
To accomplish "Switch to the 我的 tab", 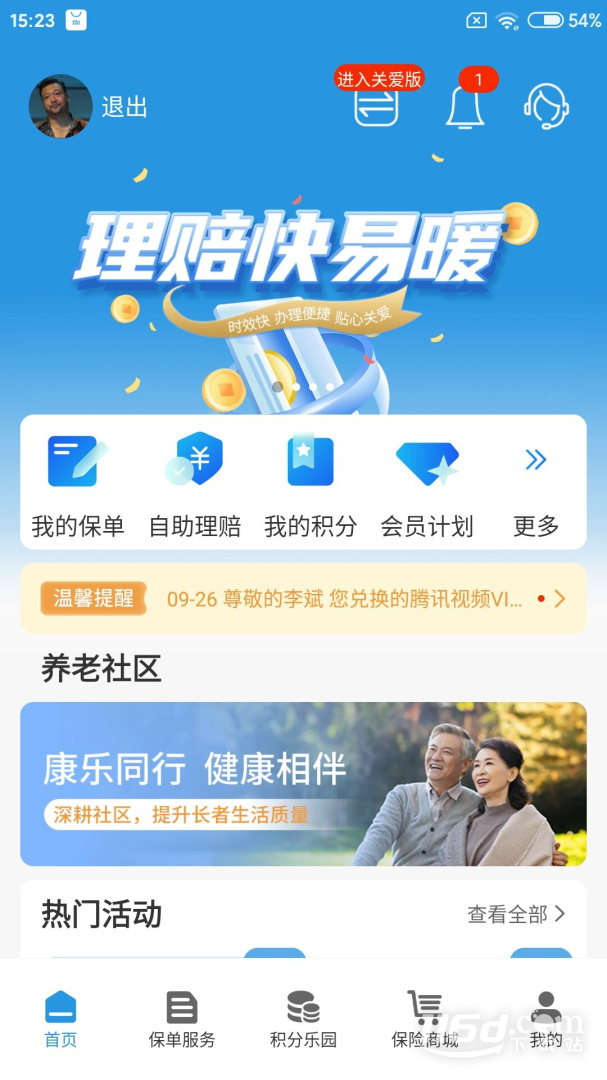I will (546, 1019).
